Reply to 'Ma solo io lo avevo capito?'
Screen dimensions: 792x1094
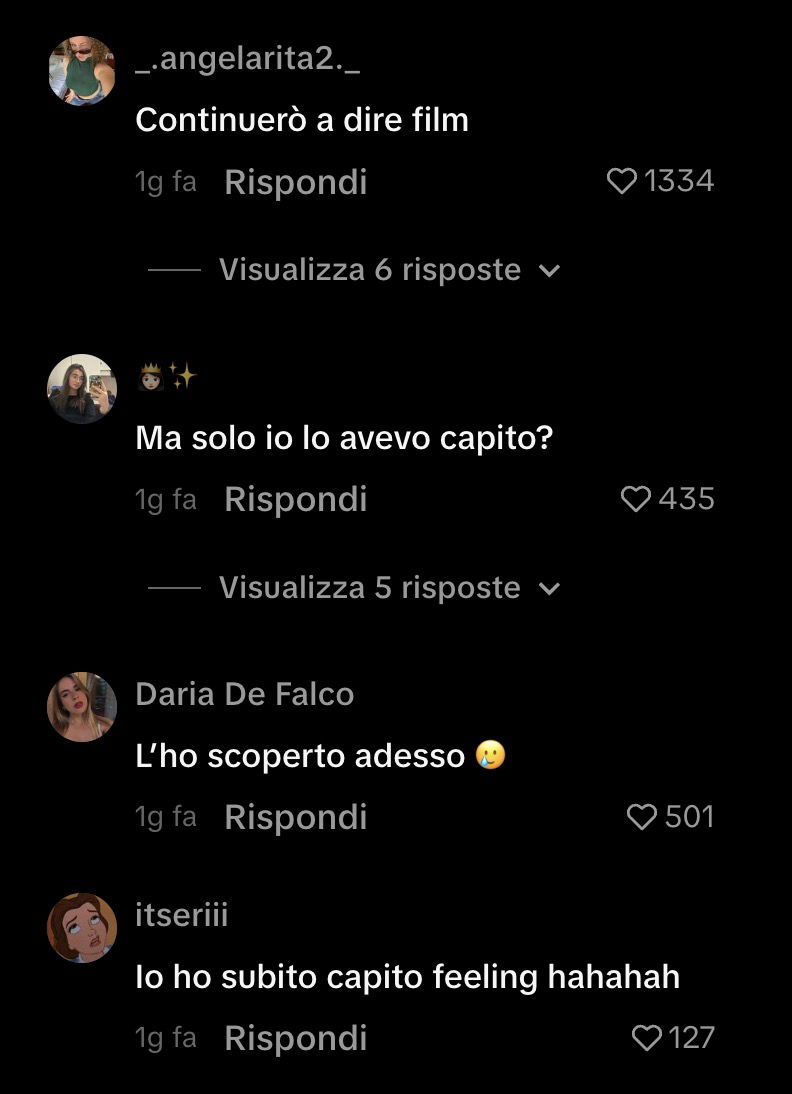pos(295,499)
